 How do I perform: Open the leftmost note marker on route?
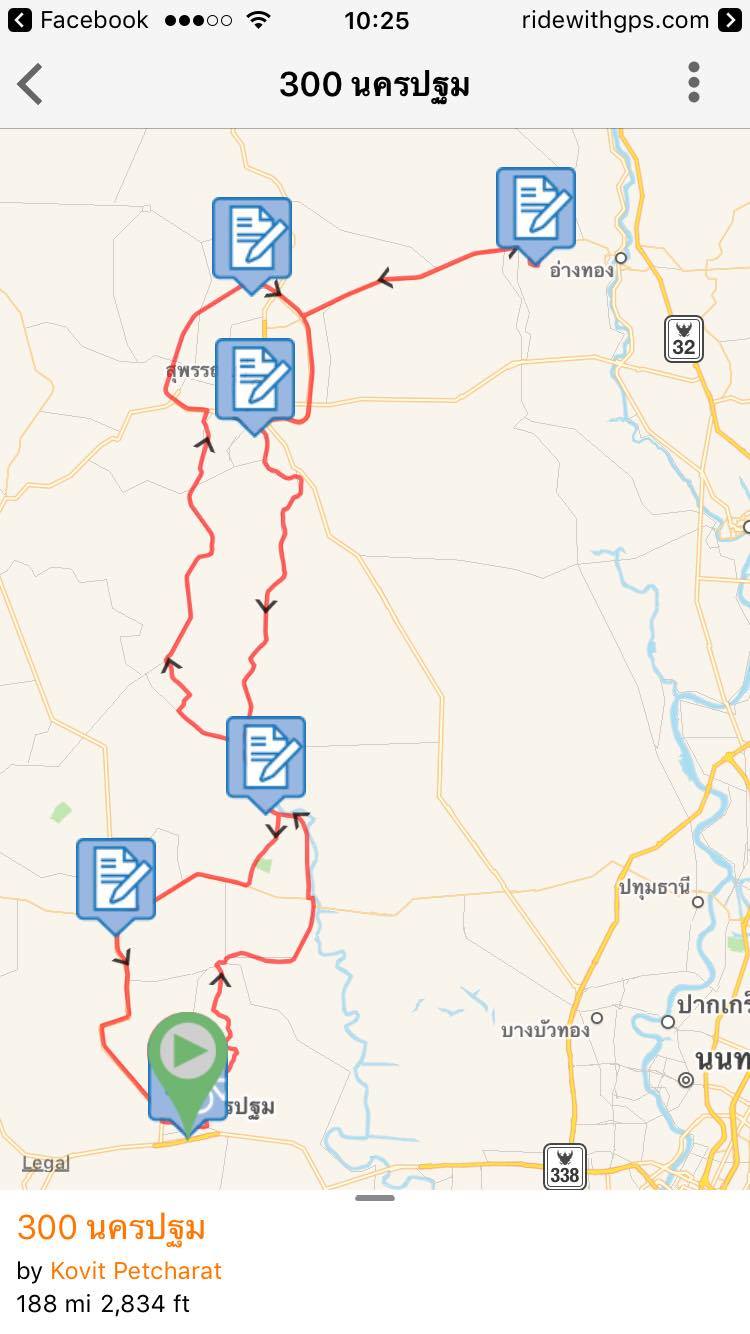coord(116,879)
